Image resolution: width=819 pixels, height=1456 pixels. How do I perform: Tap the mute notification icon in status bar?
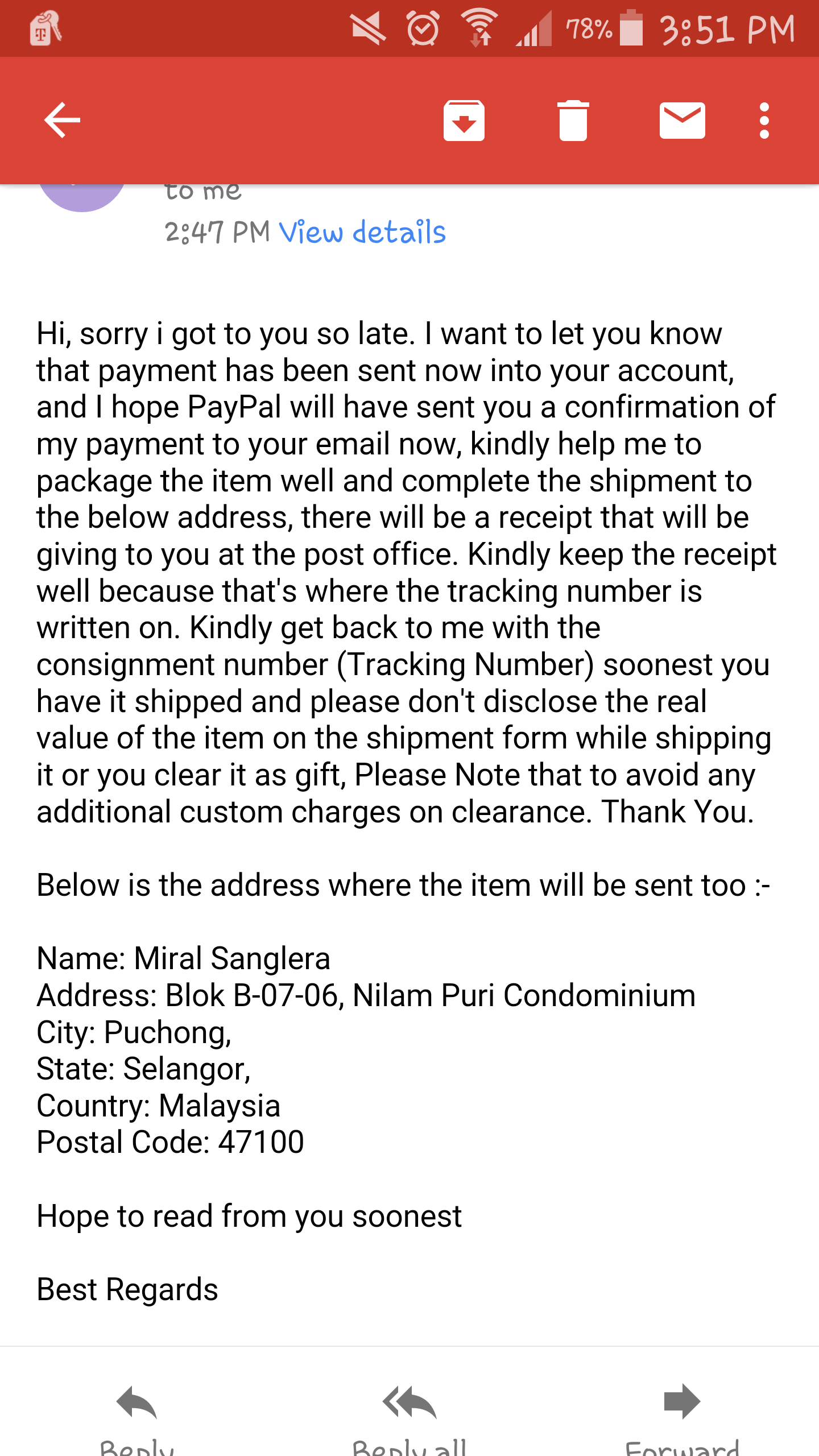[366, 28]
